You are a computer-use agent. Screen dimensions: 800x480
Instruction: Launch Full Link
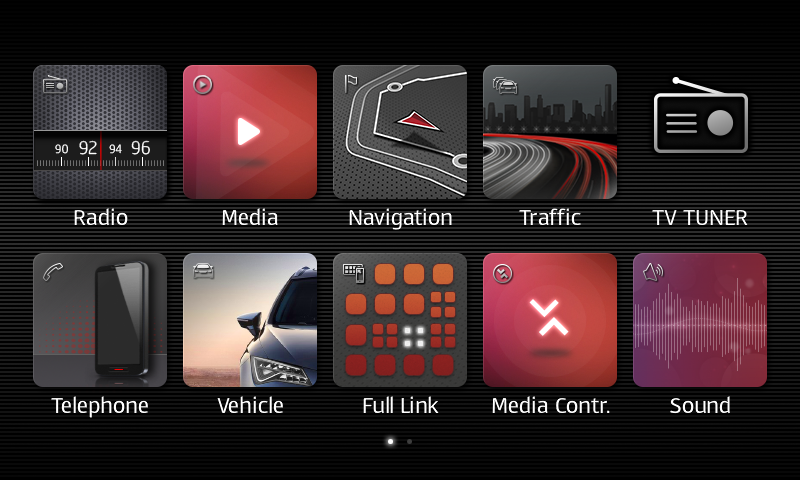point(400,320)
